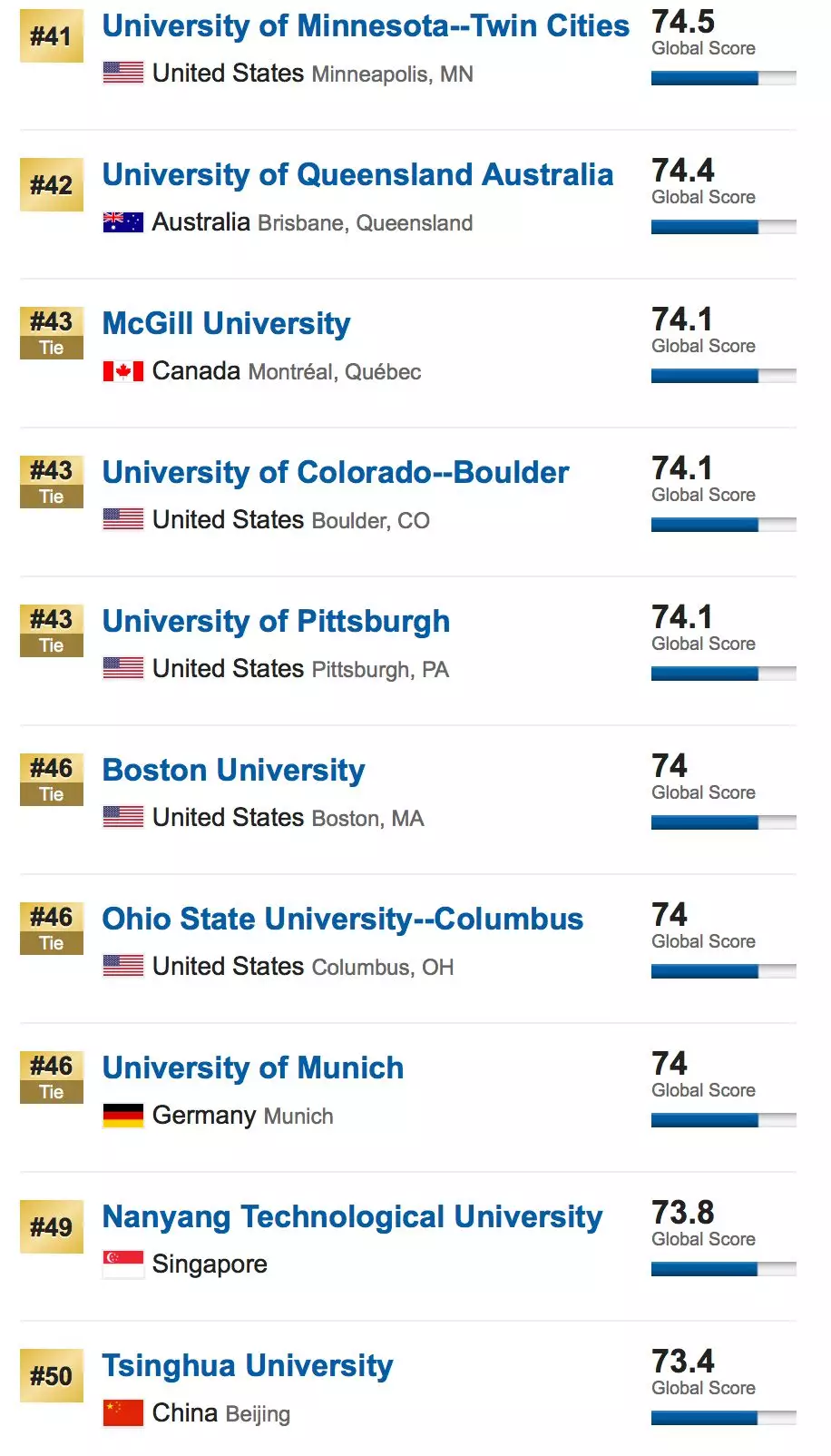831x1456 pixels.
Task: Open the University of Pittsburgh link
Action: click(276, 622)
